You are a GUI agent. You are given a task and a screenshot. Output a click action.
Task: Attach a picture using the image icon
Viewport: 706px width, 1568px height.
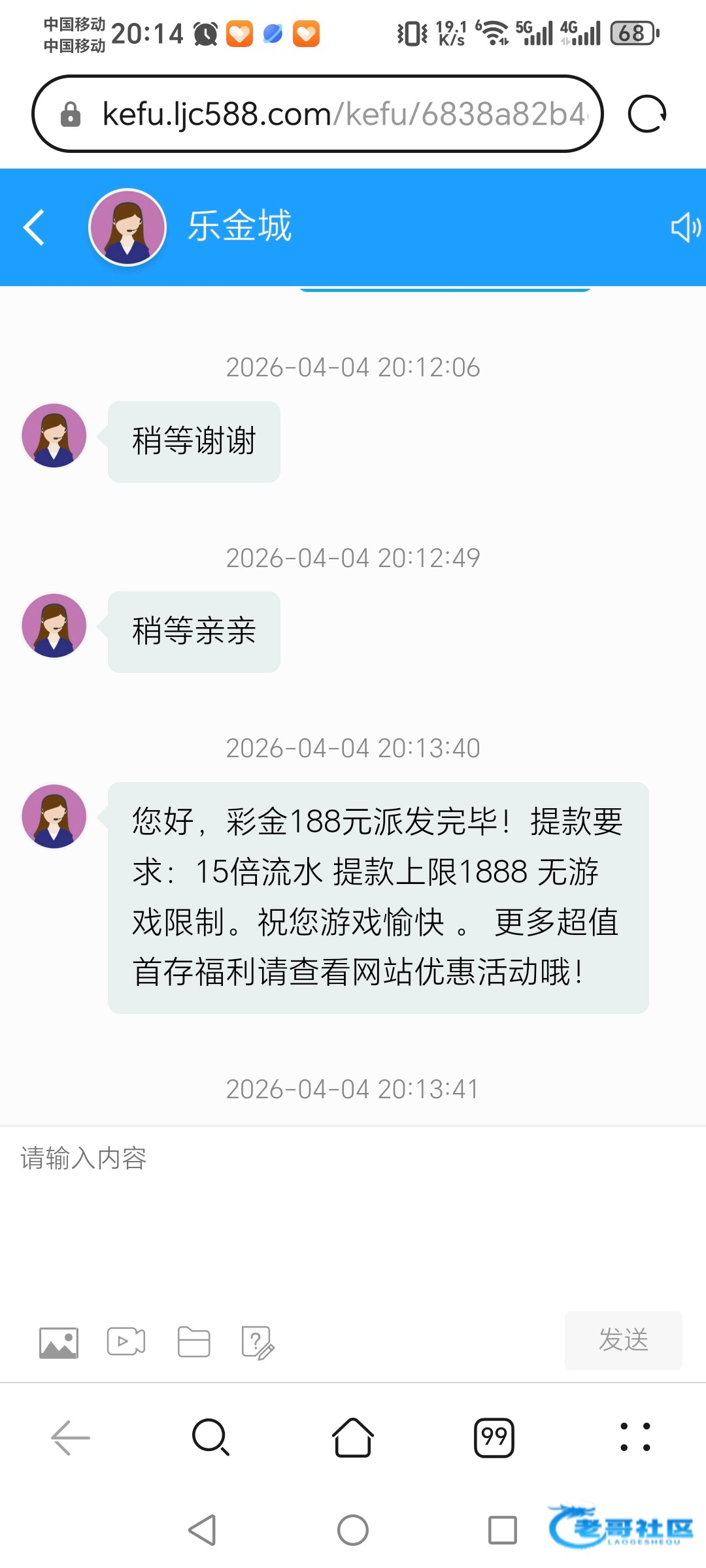[59, 1343]
